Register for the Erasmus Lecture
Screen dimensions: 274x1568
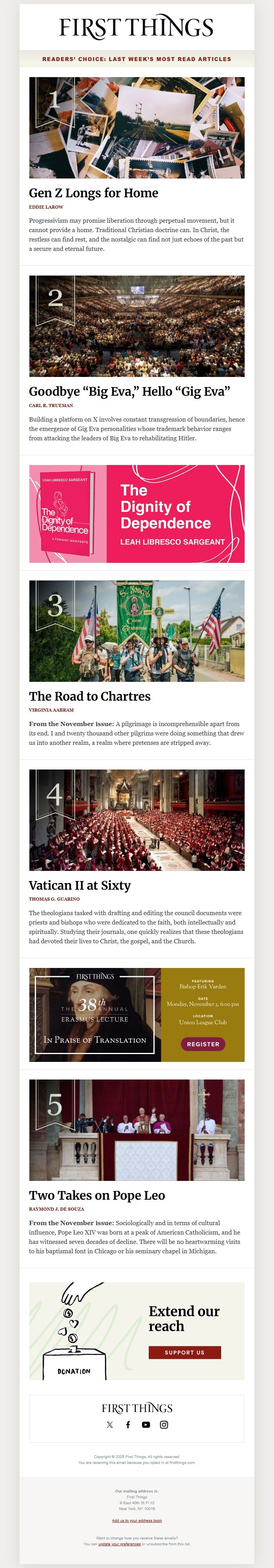tap(203, 1044)
